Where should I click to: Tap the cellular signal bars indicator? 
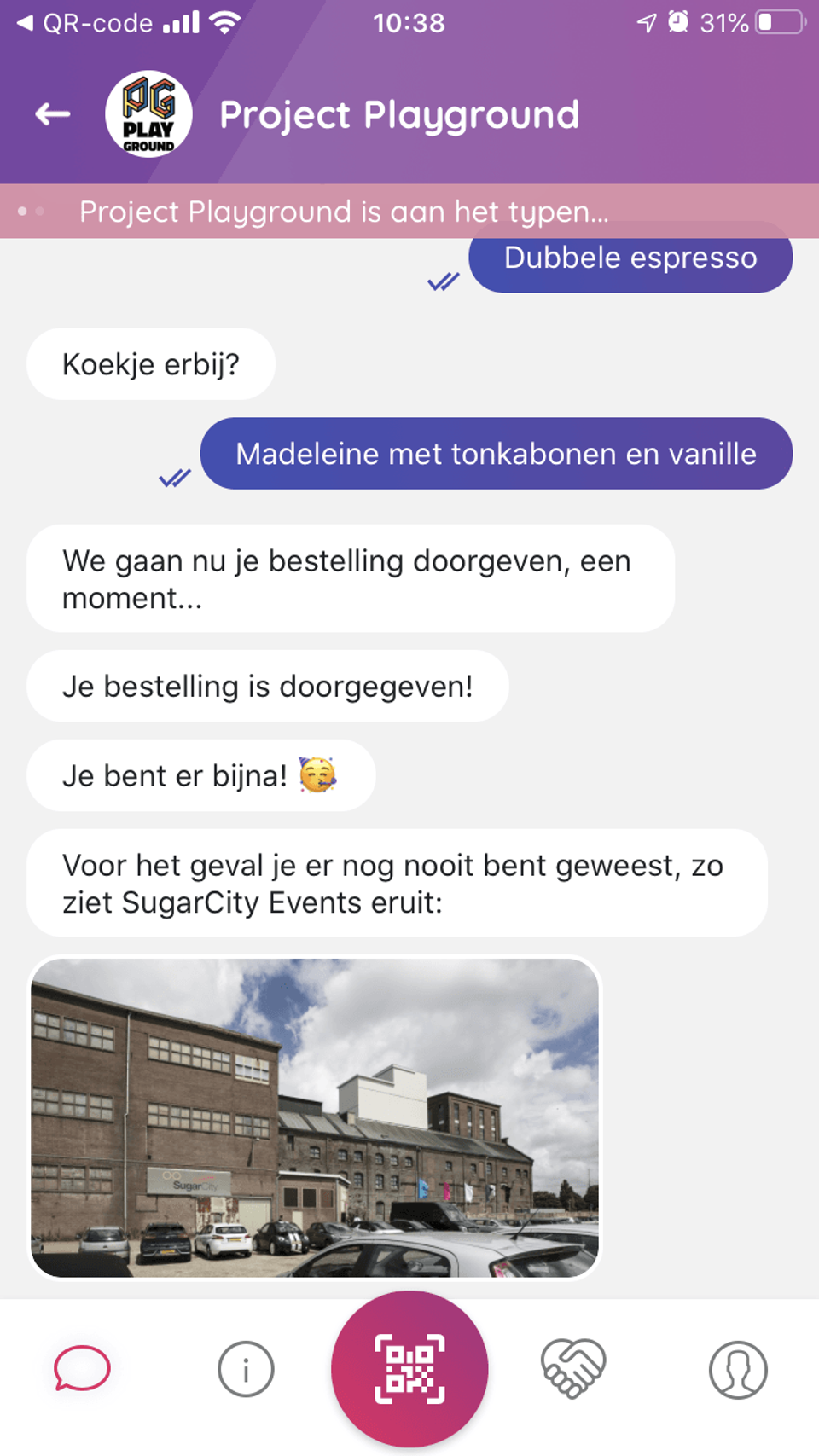(177, 23)
